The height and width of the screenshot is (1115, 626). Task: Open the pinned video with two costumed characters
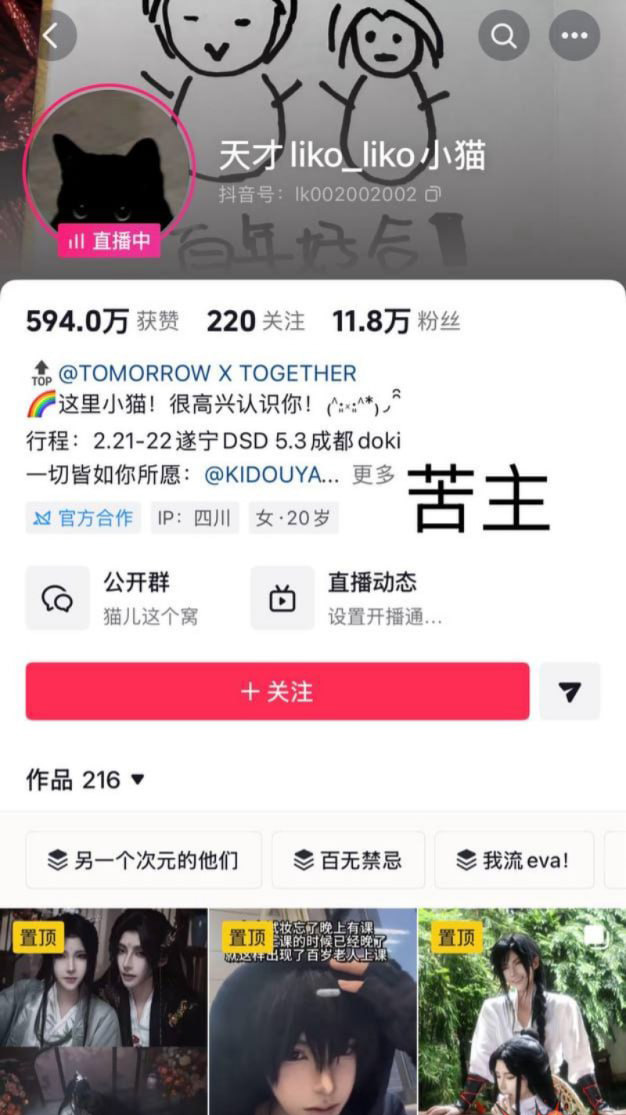click(x=103, y=1010)
